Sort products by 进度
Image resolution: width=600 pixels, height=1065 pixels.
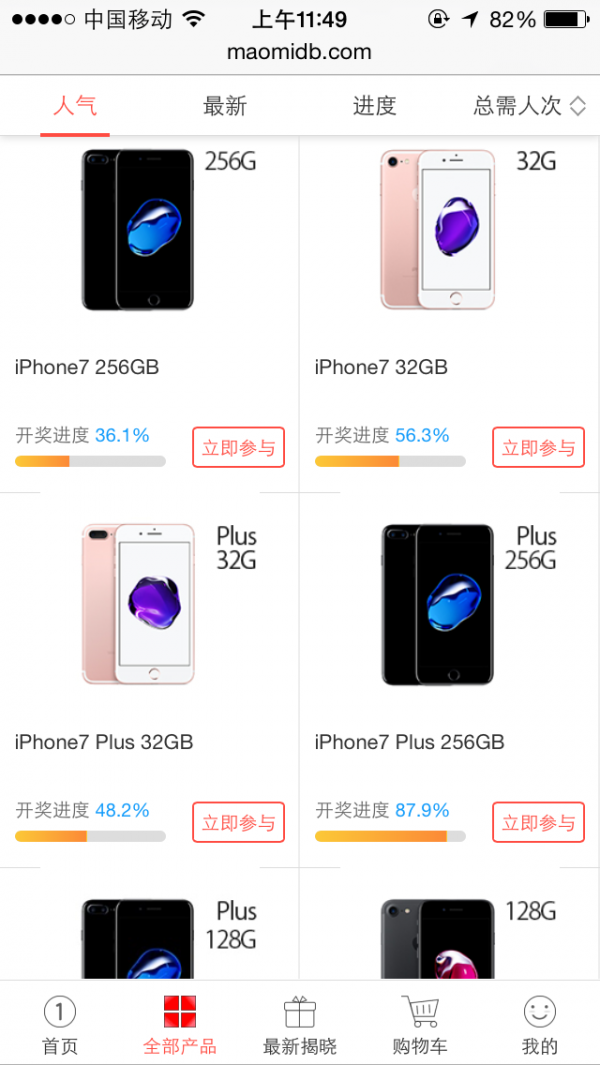pos(375,106)
